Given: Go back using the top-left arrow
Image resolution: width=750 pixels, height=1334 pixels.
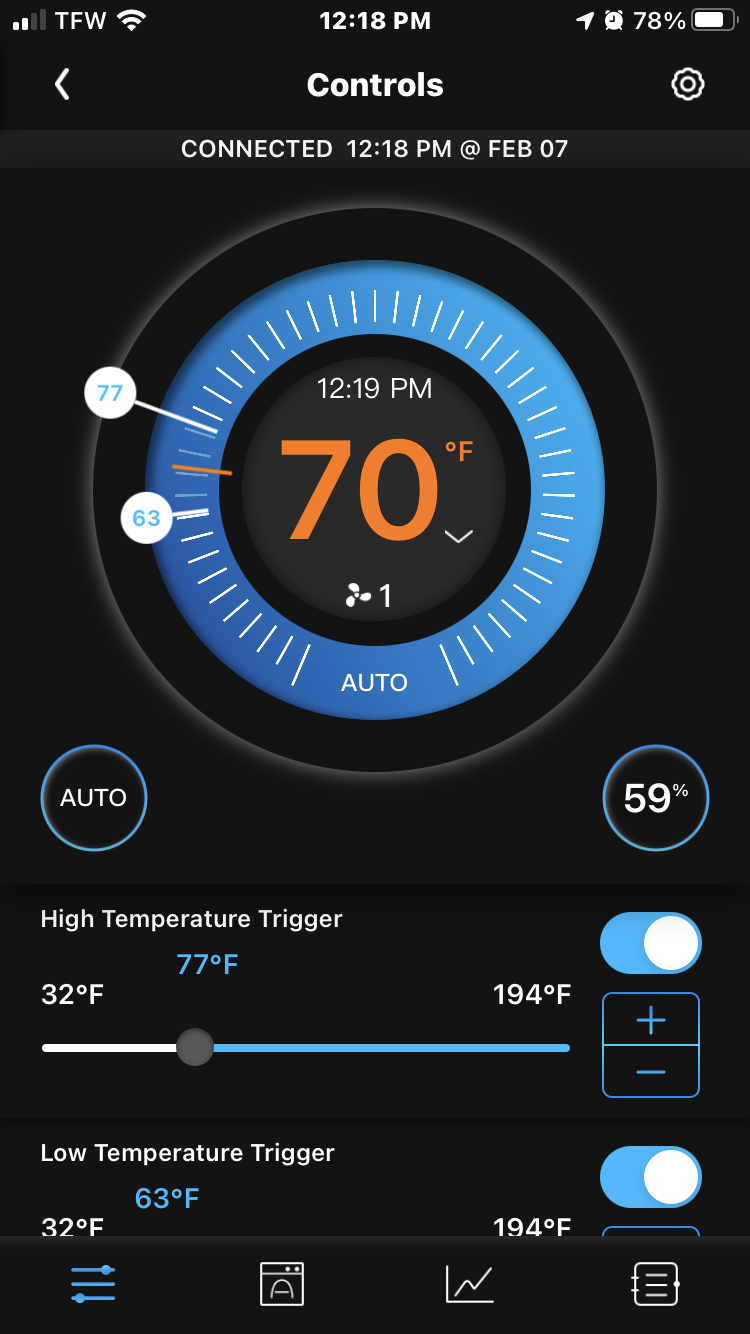Looking at the screenshot, I should (x=62, y=85).
